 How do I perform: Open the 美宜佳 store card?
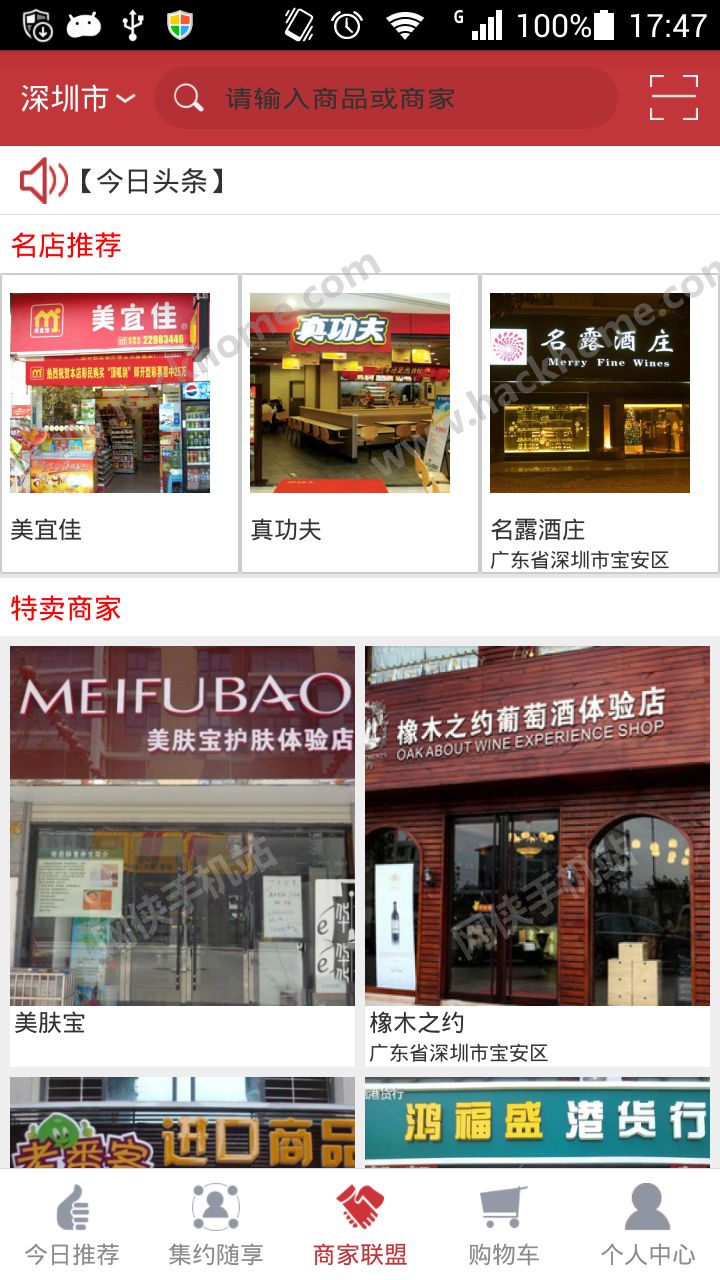pos(119,422)
